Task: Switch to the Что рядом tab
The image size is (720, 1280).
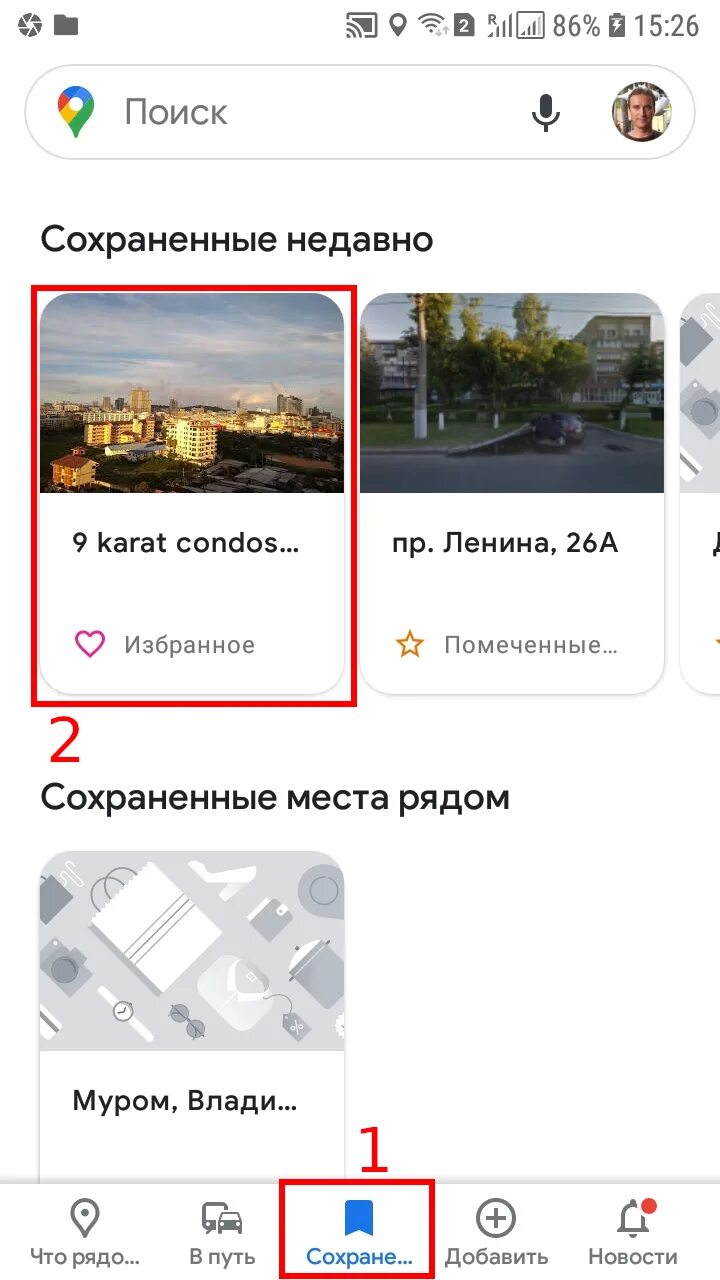Action: [84, 1232]
